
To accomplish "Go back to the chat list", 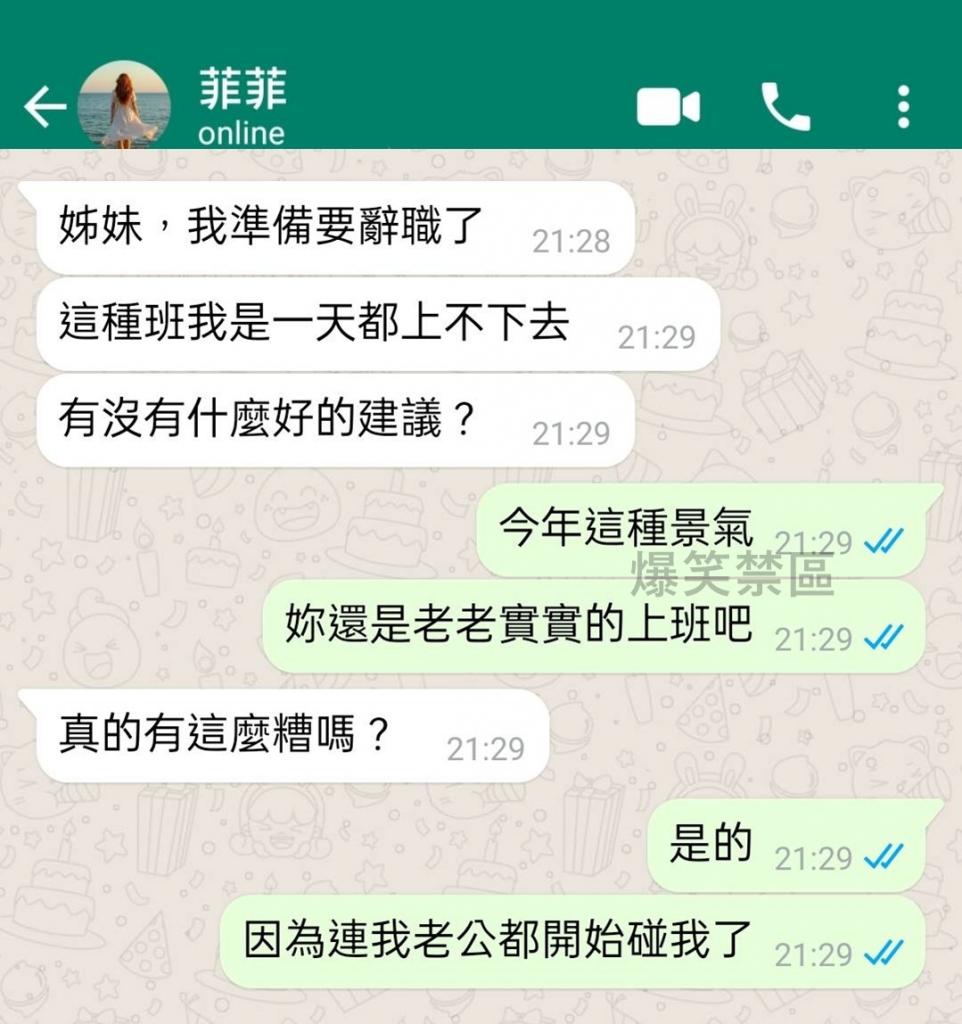I will tap(44, 106).
